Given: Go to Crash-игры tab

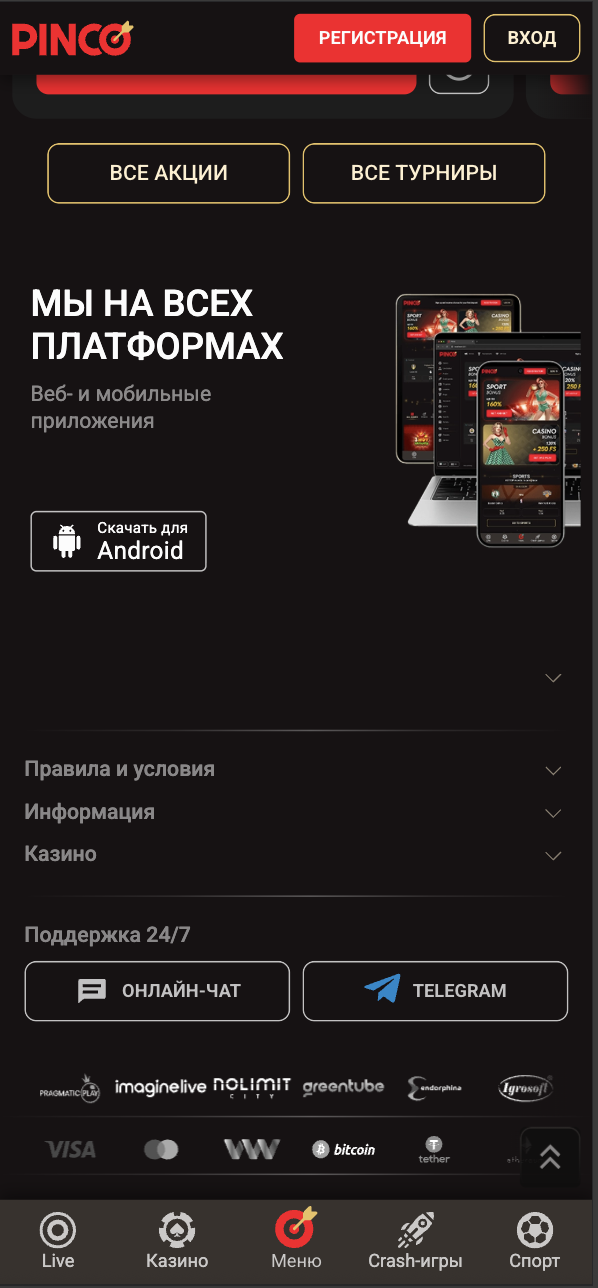Looking at the screenshot, I should pyautogui.click(x=415, y=1241).
